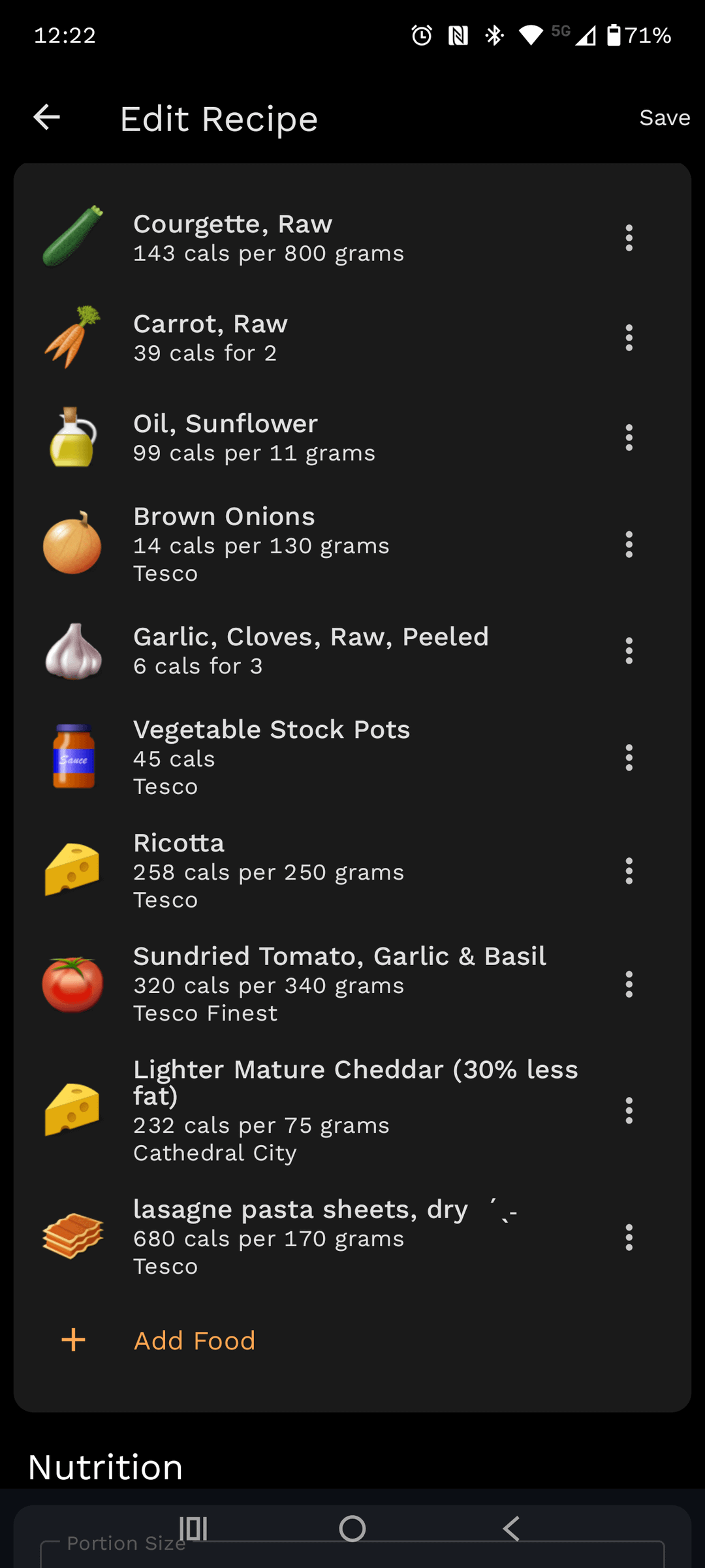Open the Garlic, Cloves overflow menu
Screen dimensions: 705x1568
tap(629, 651)
